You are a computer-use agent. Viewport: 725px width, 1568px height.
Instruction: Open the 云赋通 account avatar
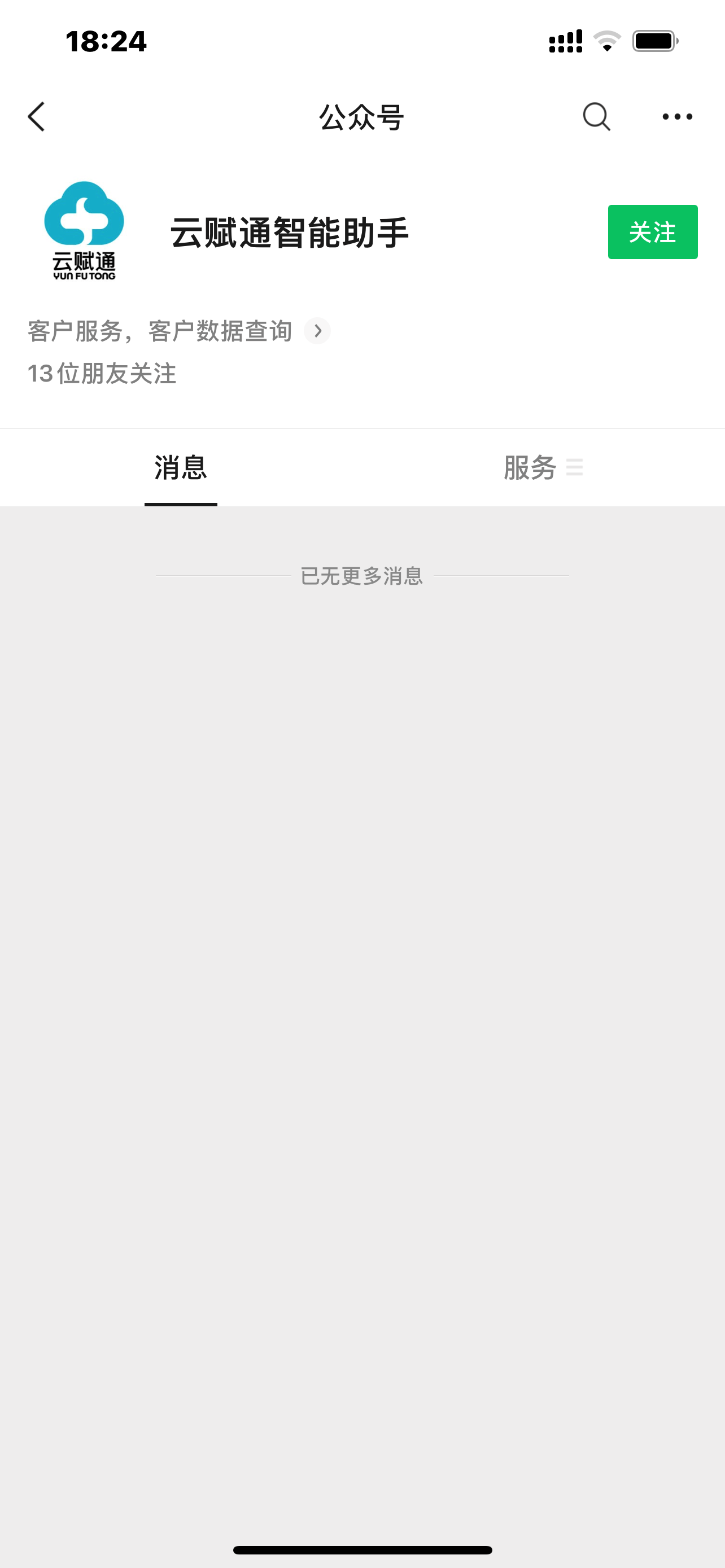(84, 231)
